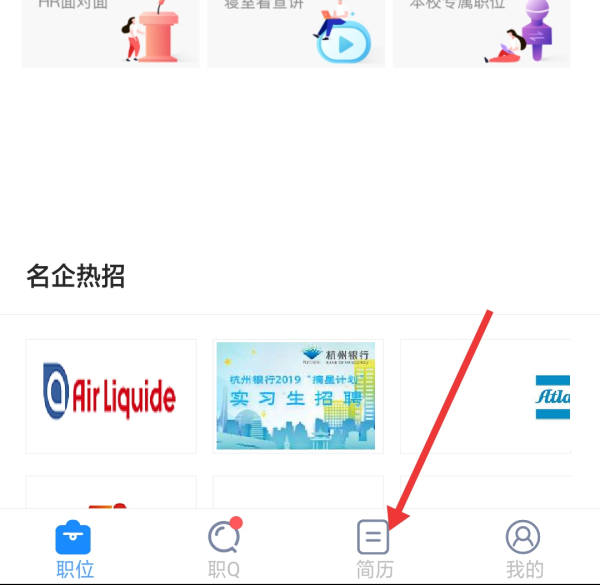Open the HR面对面 card

click(111, 32)
